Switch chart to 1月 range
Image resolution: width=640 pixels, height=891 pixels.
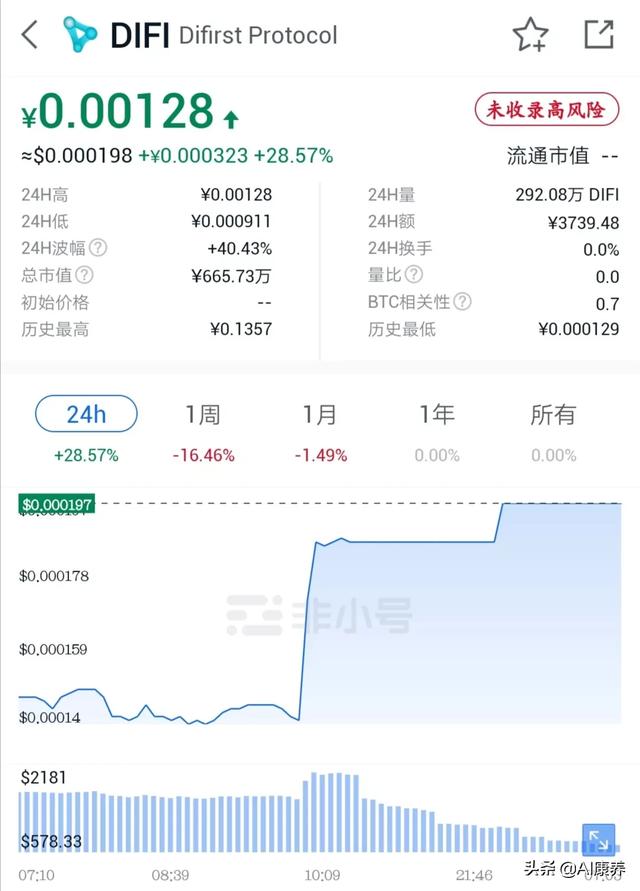click(320, 414)
